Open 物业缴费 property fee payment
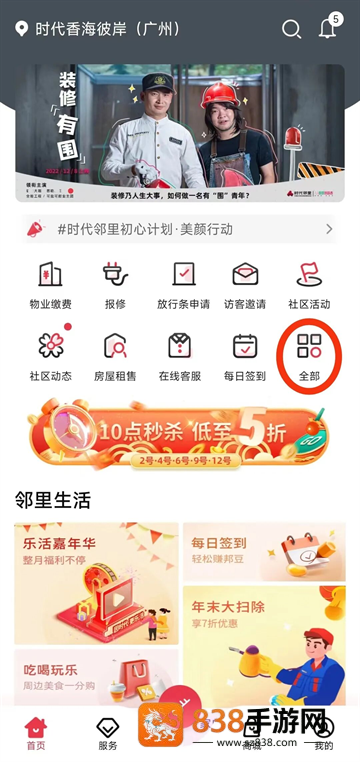Image resolution: width=360 pixels, height=762 pixels. click(51, 286)
